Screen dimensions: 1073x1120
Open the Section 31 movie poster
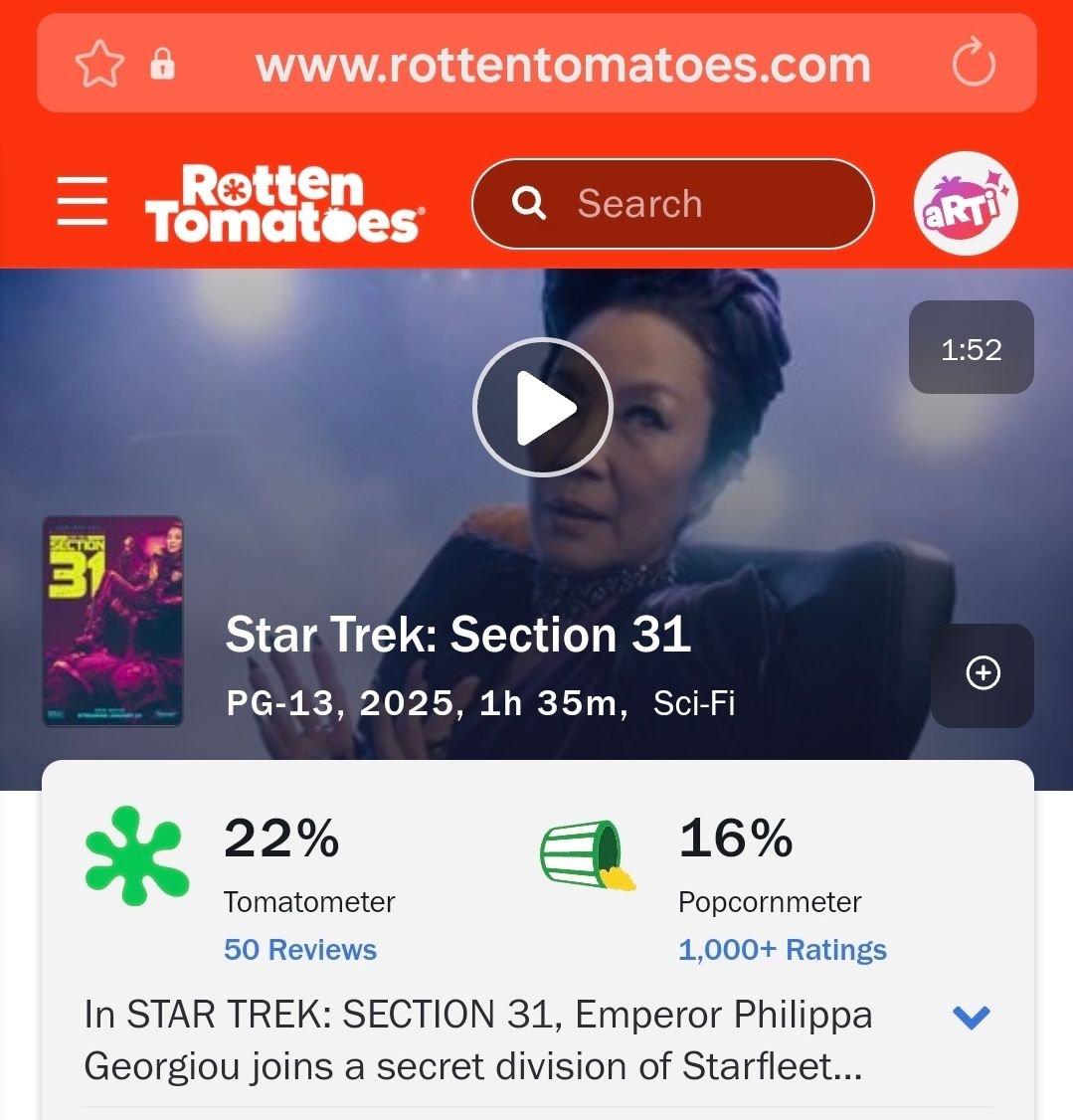point(112,621)
